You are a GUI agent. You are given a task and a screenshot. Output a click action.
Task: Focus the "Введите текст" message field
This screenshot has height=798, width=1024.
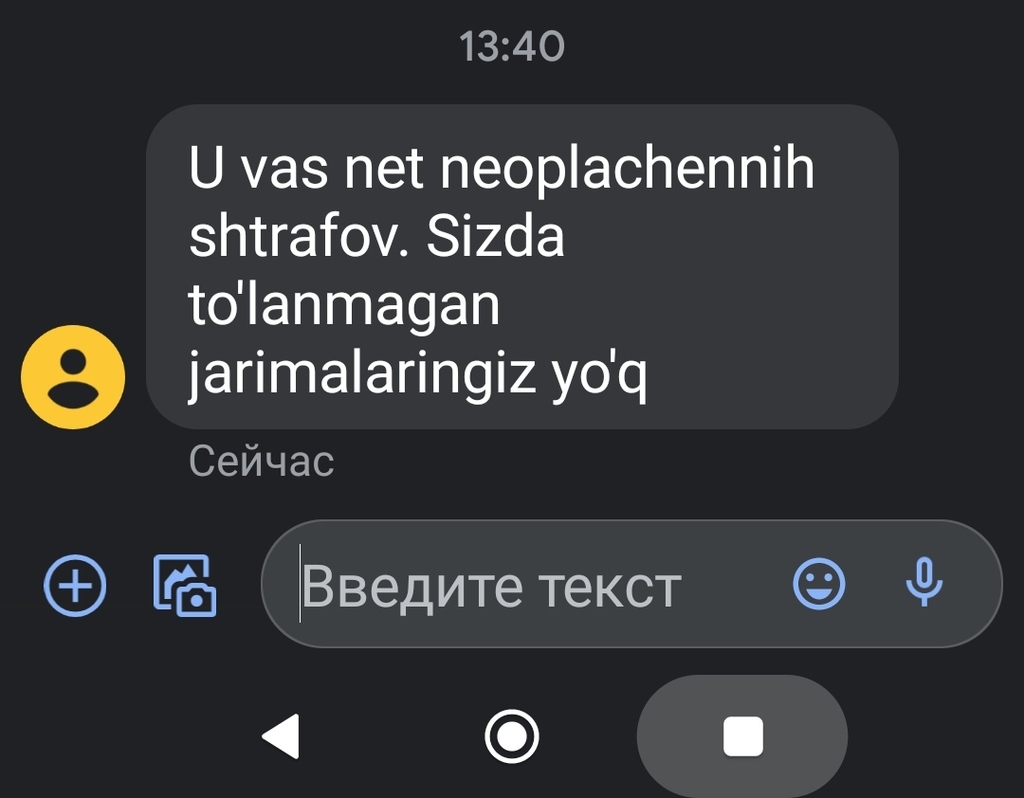point(520,586)
